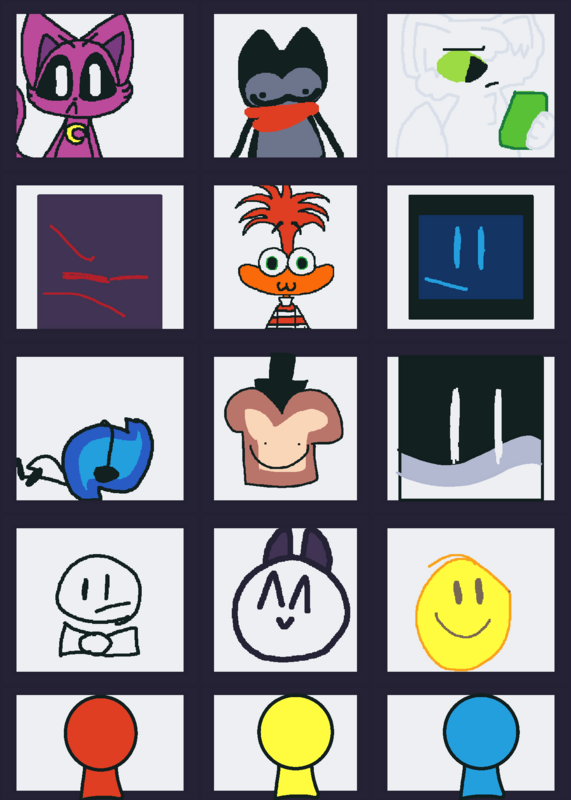
Task: Select the purple square with red scratches
Action: [x=100, y=257]
